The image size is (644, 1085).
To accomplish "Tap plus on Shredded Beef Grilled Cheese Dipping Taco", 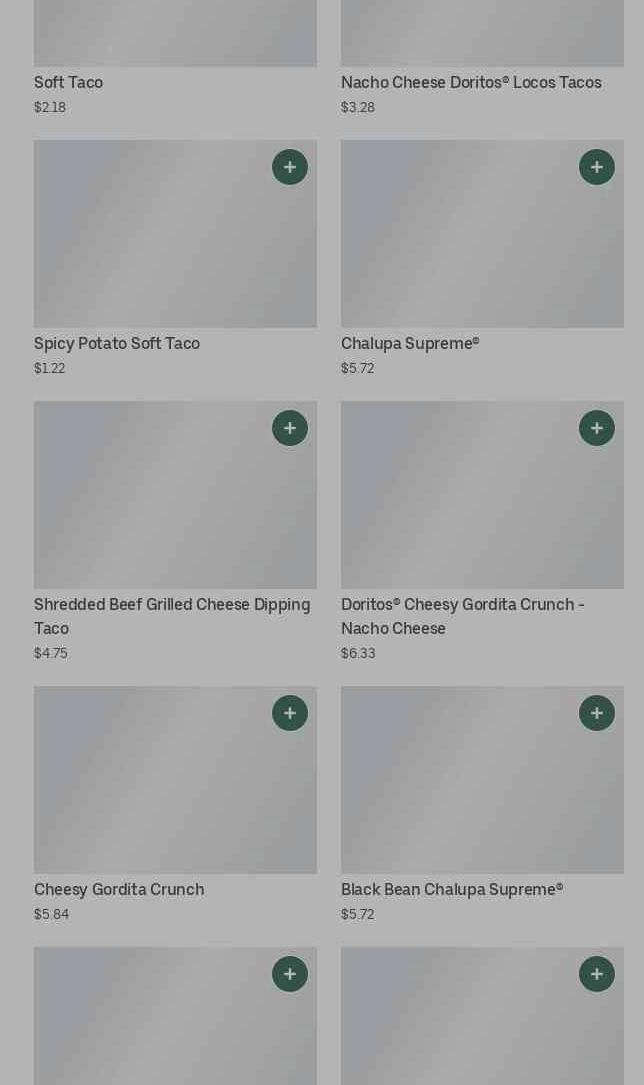I will 290,428.
